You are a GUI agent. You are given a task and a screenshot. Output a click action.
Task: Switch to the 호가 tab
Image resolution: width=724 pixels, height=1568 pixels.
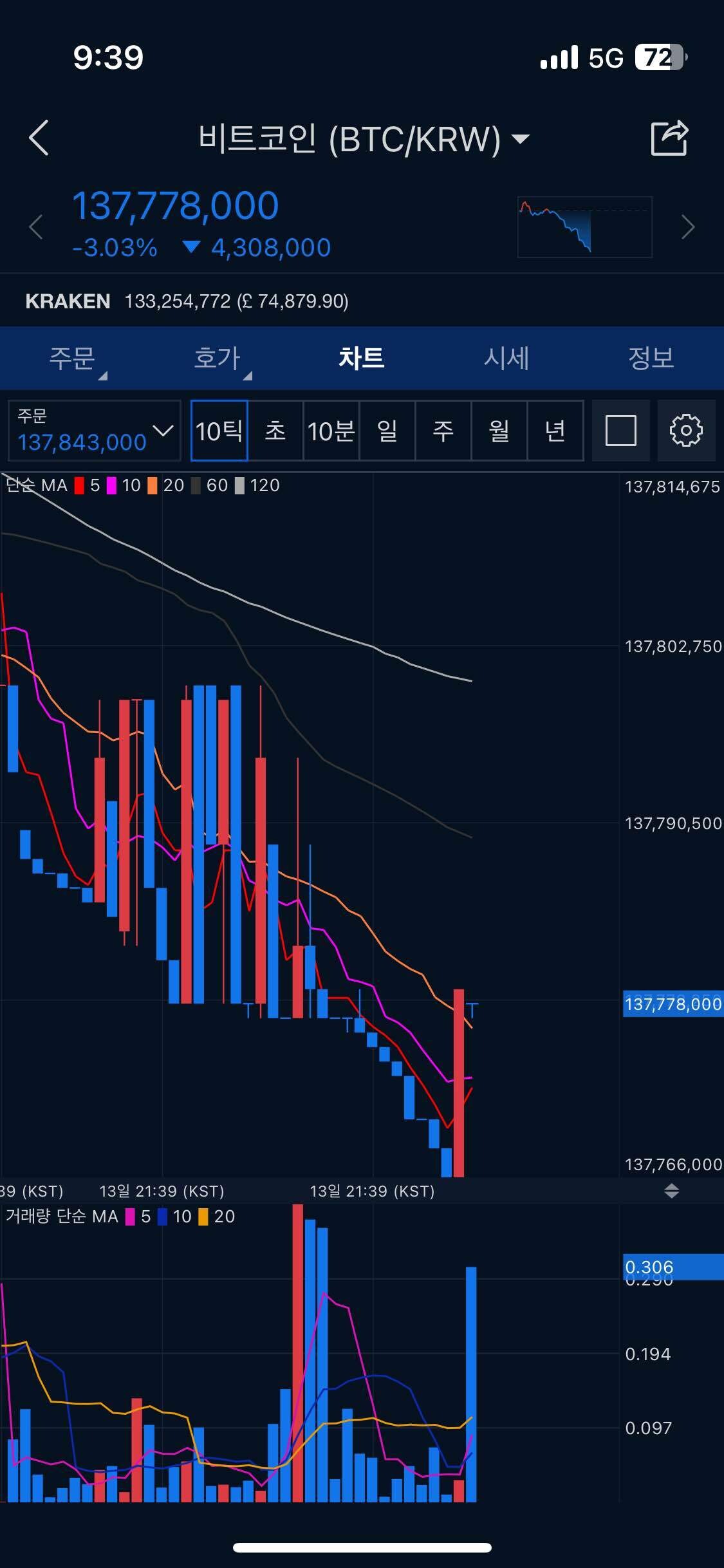point(218,358)
